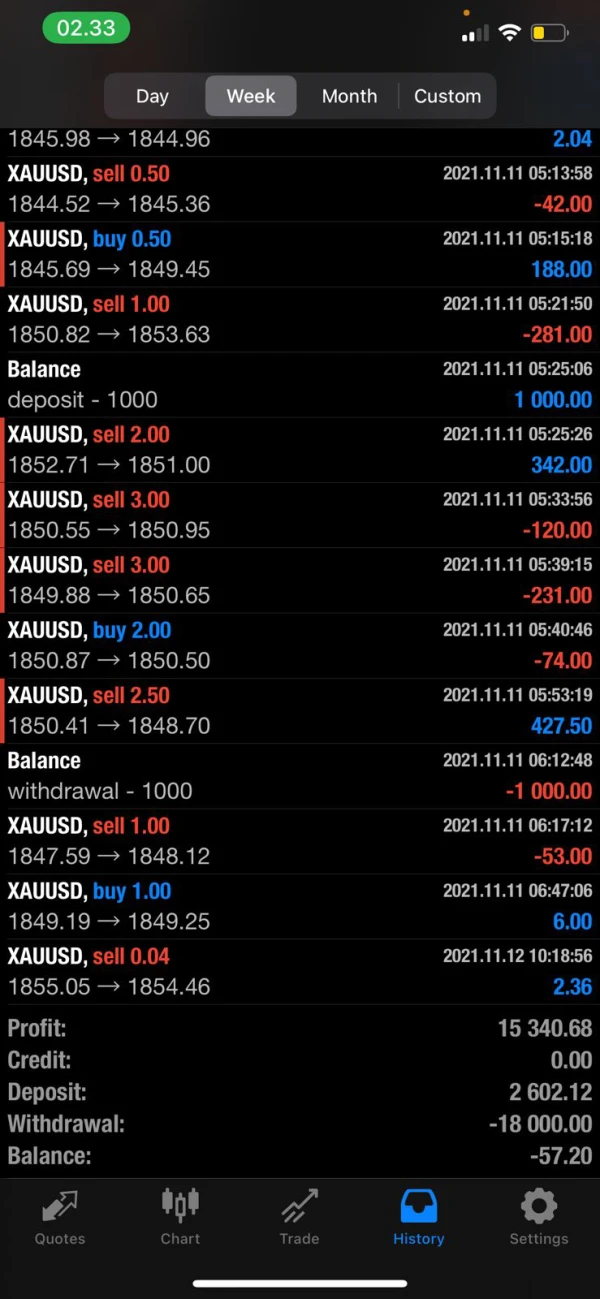Image resolution: width=600 pixels, height=1299 pixels.
Task: Switch to the Trade tab
Action: click(299, 1217)
